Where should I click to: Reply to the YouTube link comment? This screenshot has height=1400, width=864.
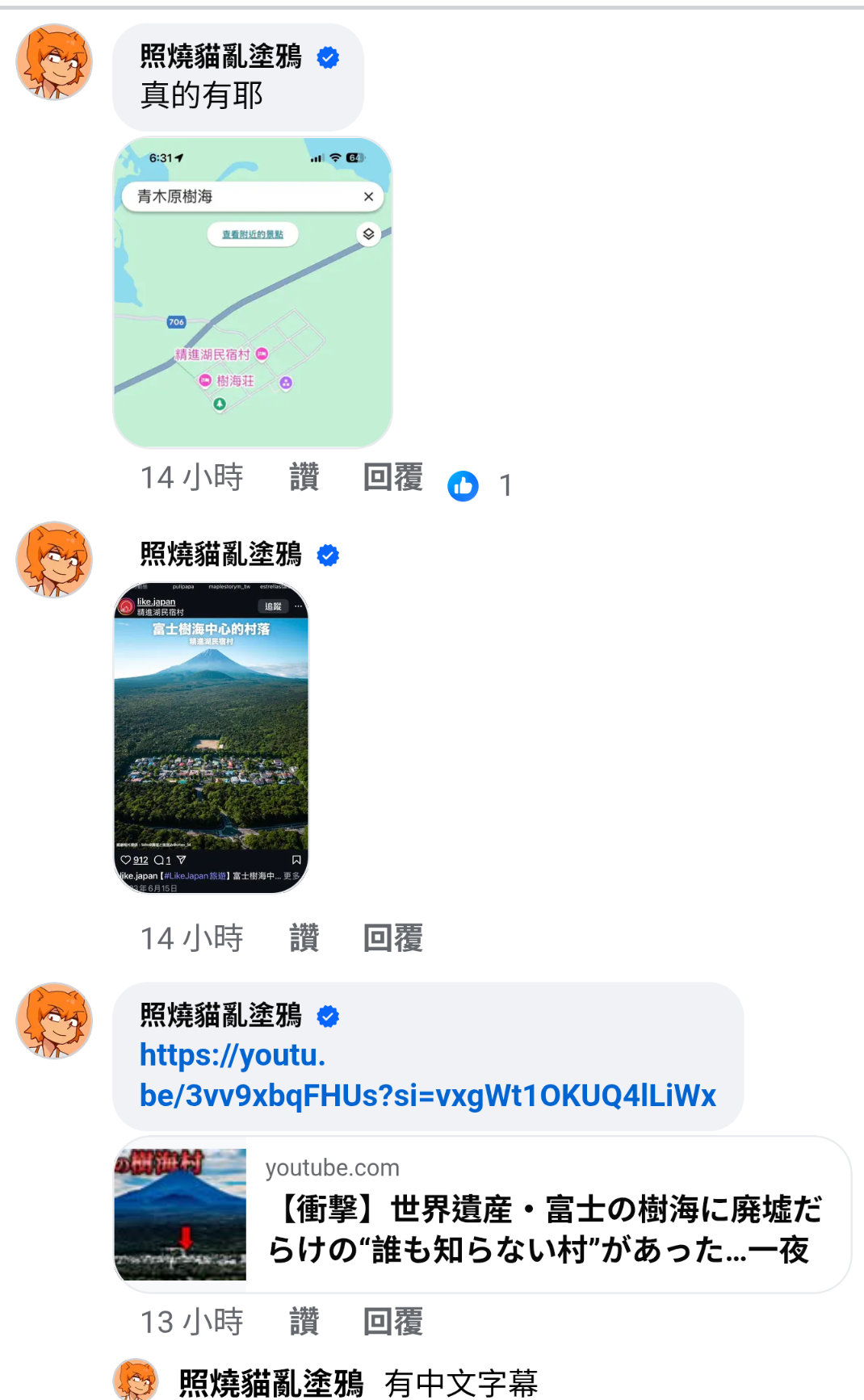pos(392,1322)
